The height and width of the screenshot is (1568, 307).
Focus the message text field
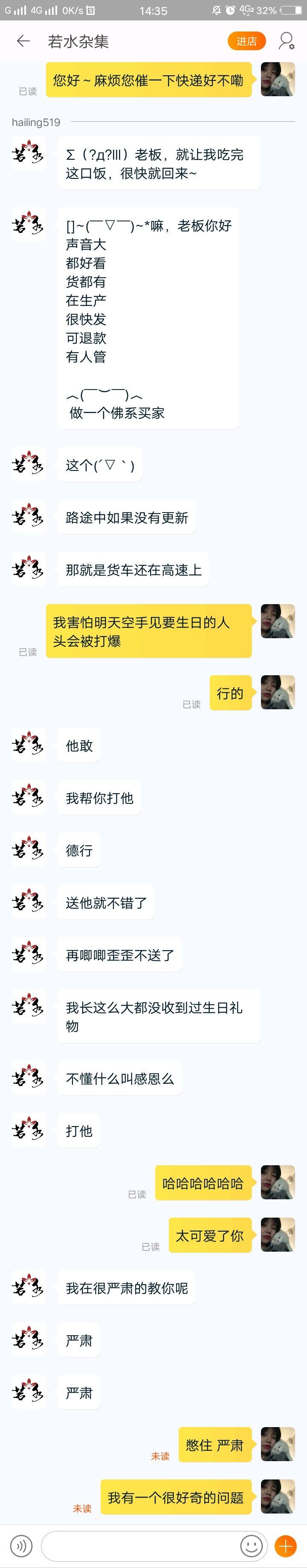click(140, 1545)
